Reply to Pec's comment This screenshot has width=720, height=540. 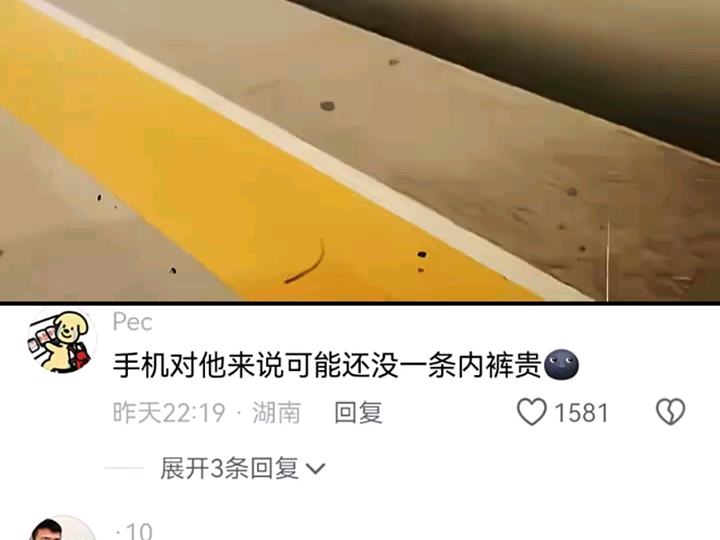[358, 412]
